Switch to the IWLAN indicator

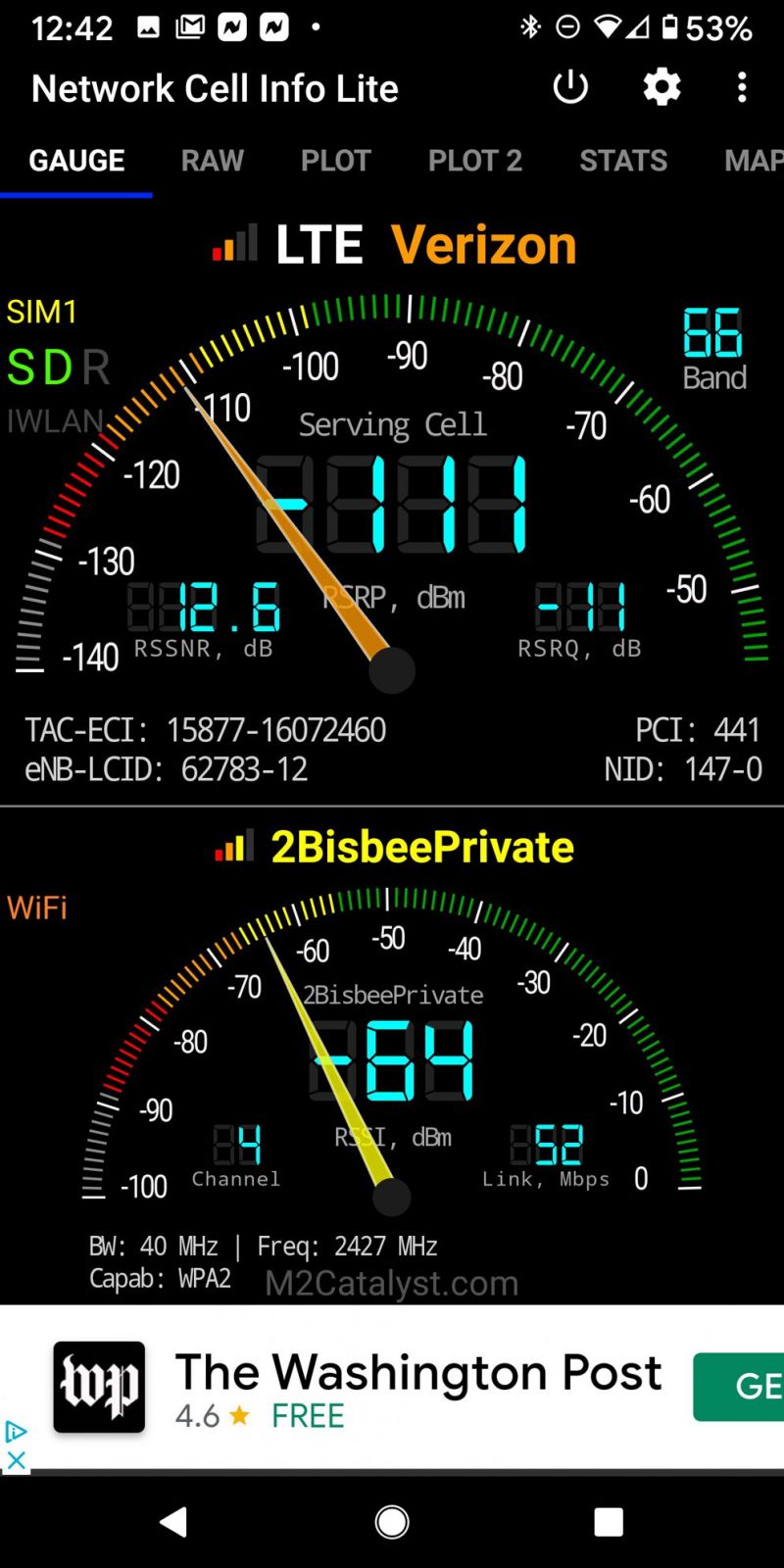(54, 419)
